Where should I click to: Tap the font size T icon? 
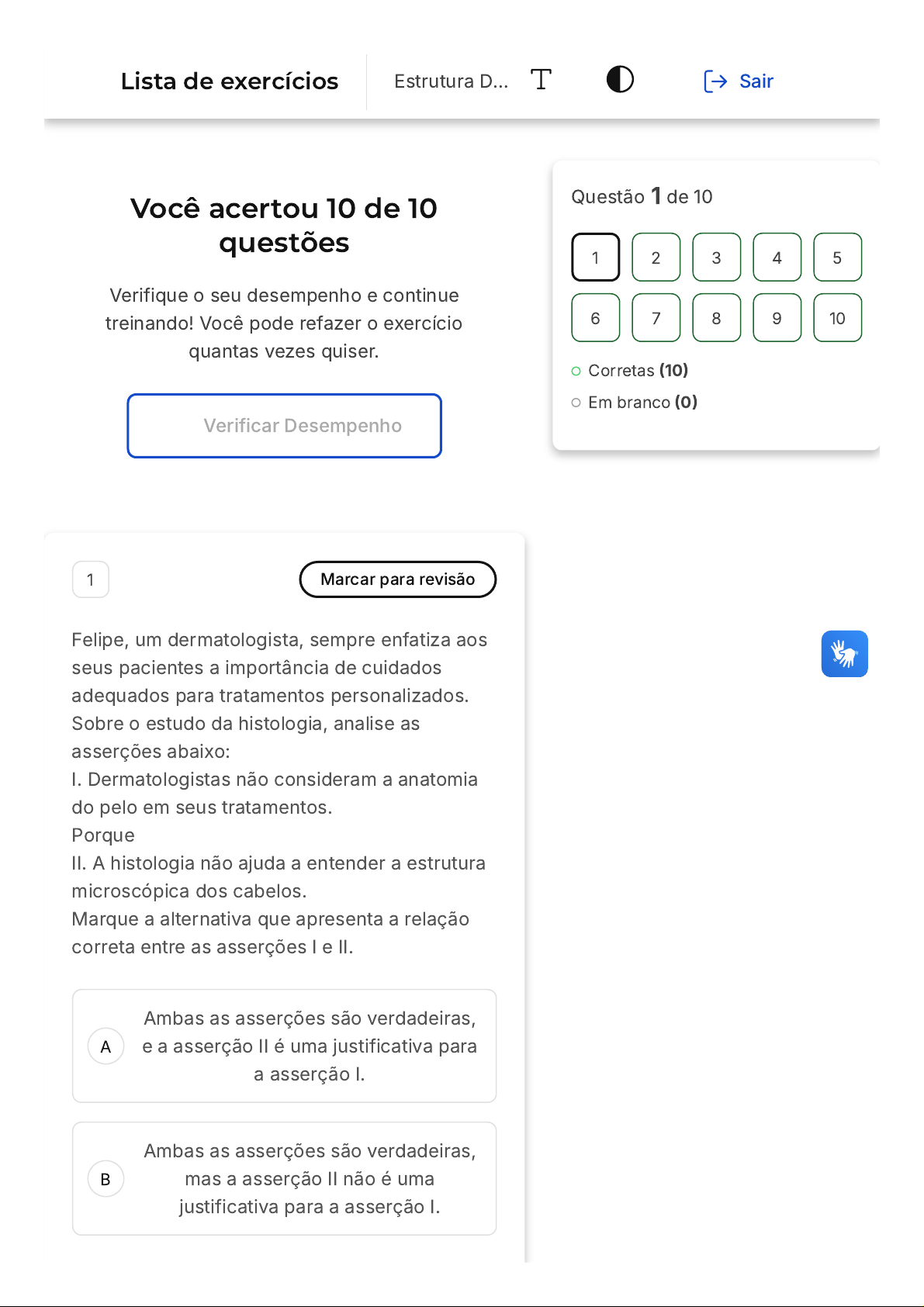(541, 80)
